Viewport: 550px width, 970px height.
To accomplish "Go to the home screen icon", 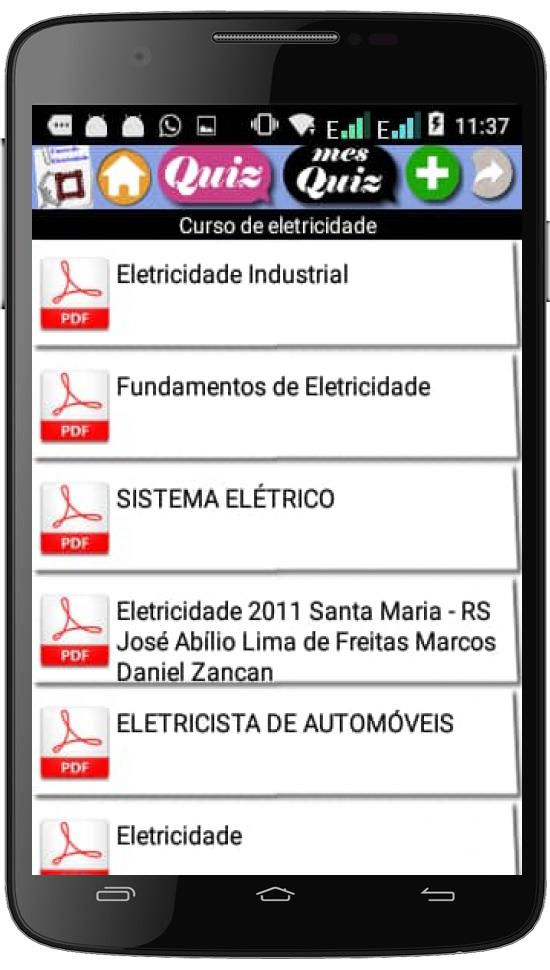I will click(124, 178).
